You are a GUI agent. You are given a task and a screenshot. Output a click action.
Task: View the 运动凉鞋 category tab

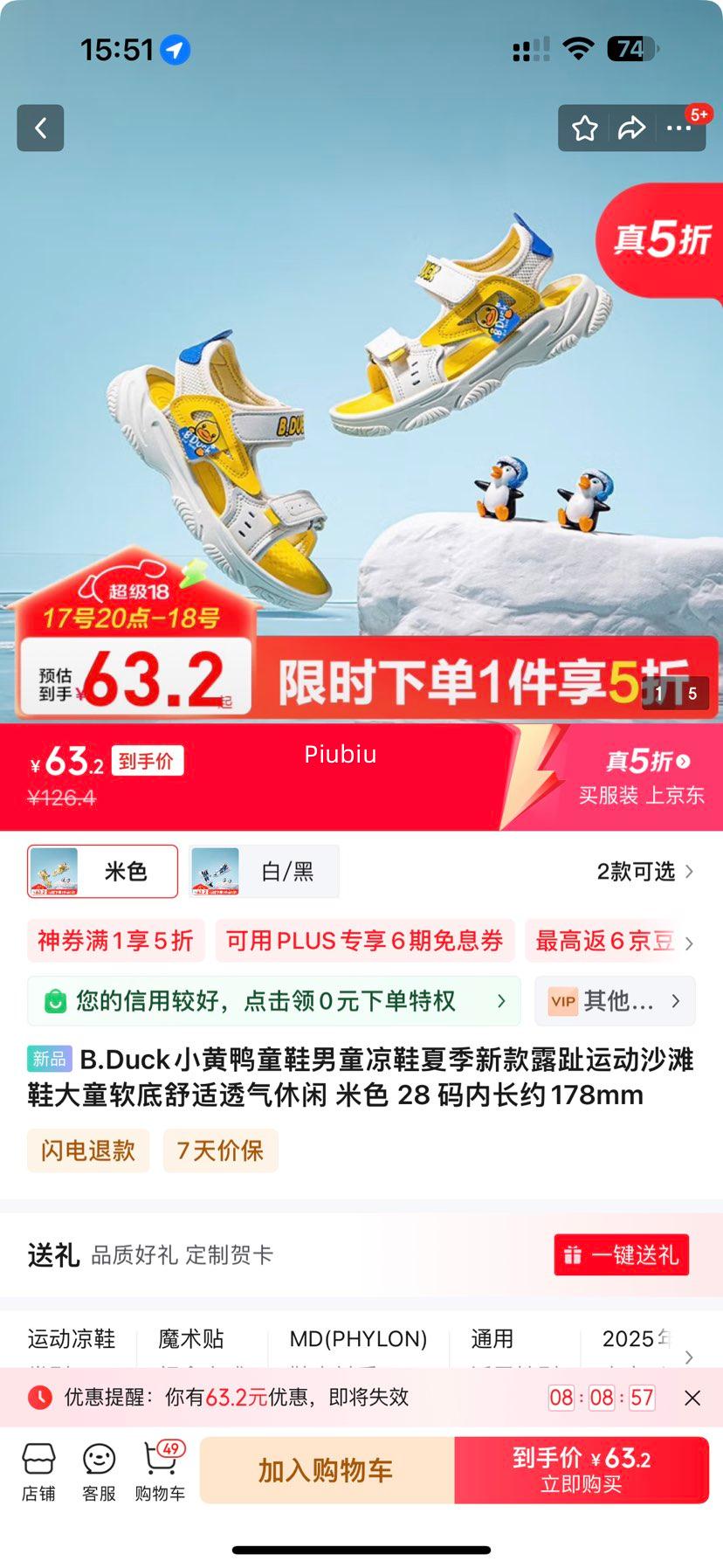click(x=70, y=1339)
